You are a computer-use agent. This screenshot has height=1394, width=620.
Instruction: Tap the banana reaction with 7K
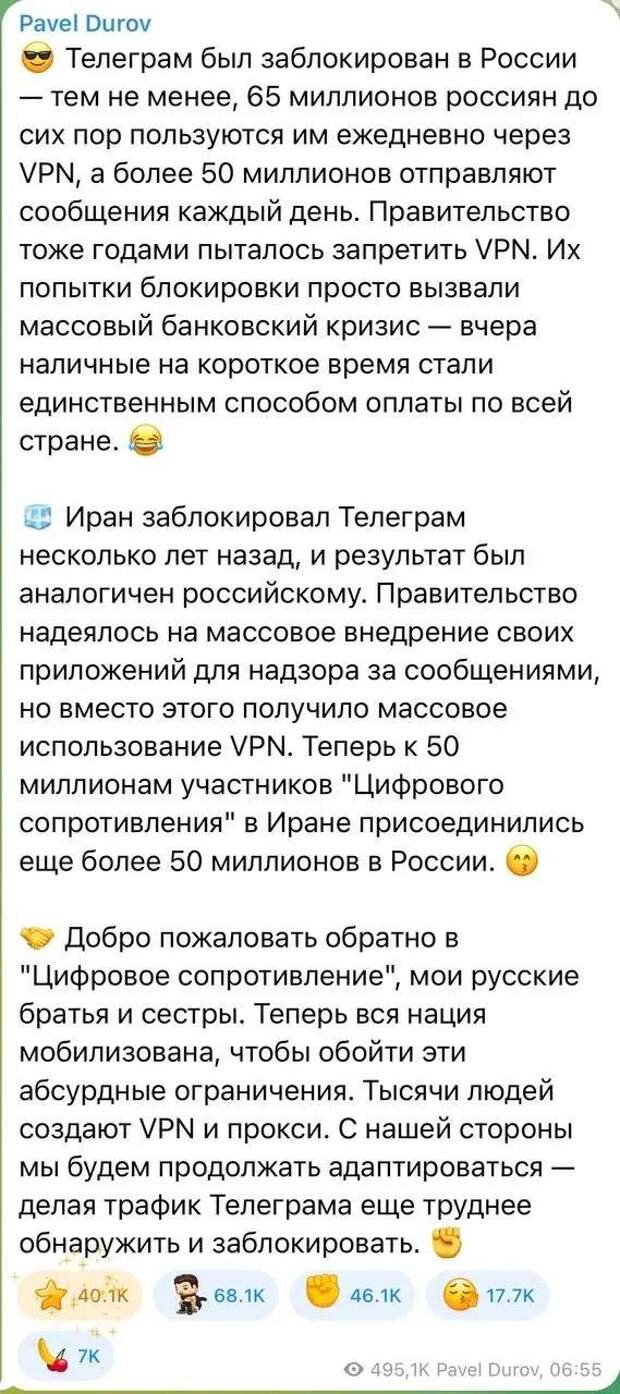[x=71, y=1353]
